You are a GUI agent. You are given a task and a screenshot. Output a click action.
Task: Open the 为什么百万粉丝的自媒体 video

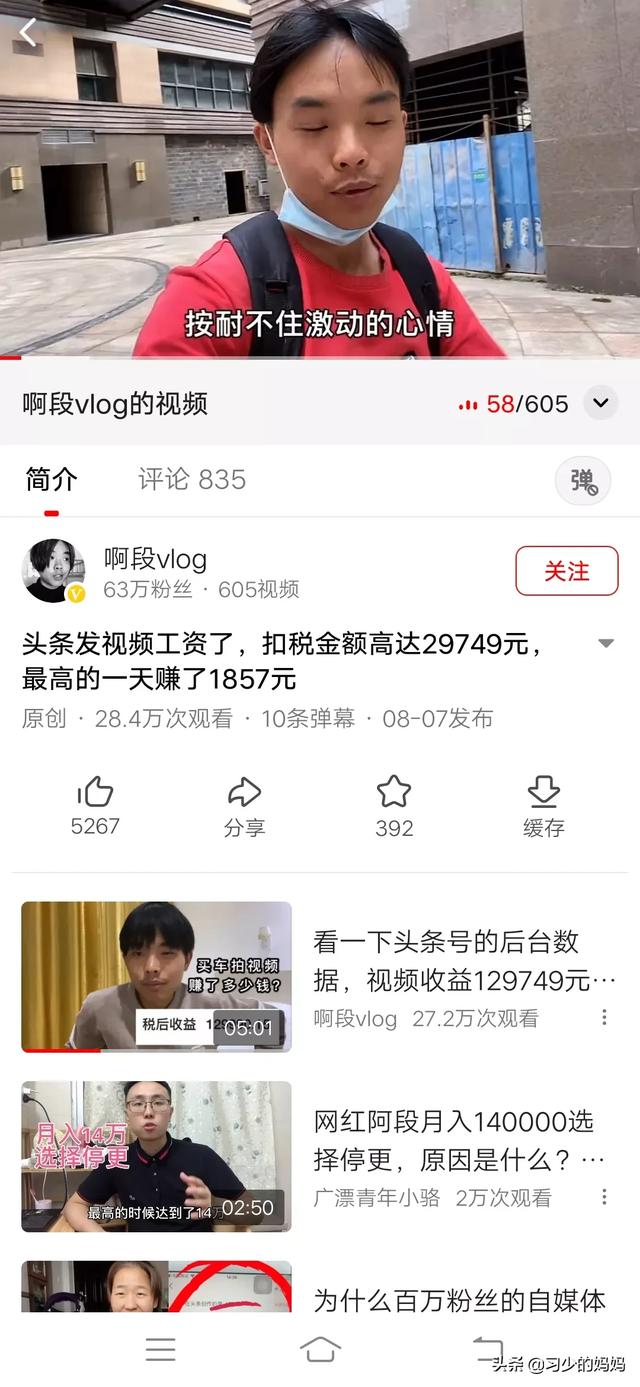(318, 1288)
